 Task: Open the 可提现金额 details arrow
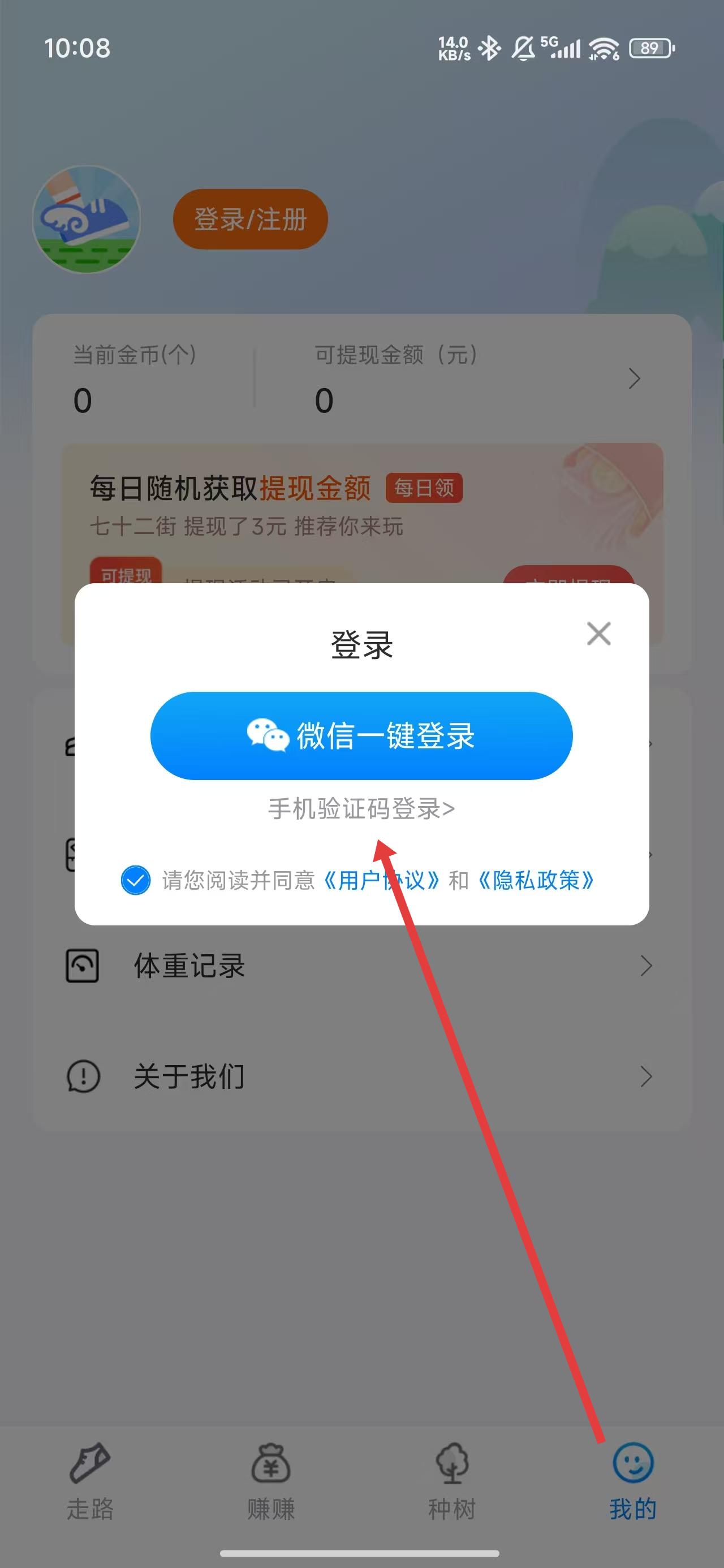point(635,378)
